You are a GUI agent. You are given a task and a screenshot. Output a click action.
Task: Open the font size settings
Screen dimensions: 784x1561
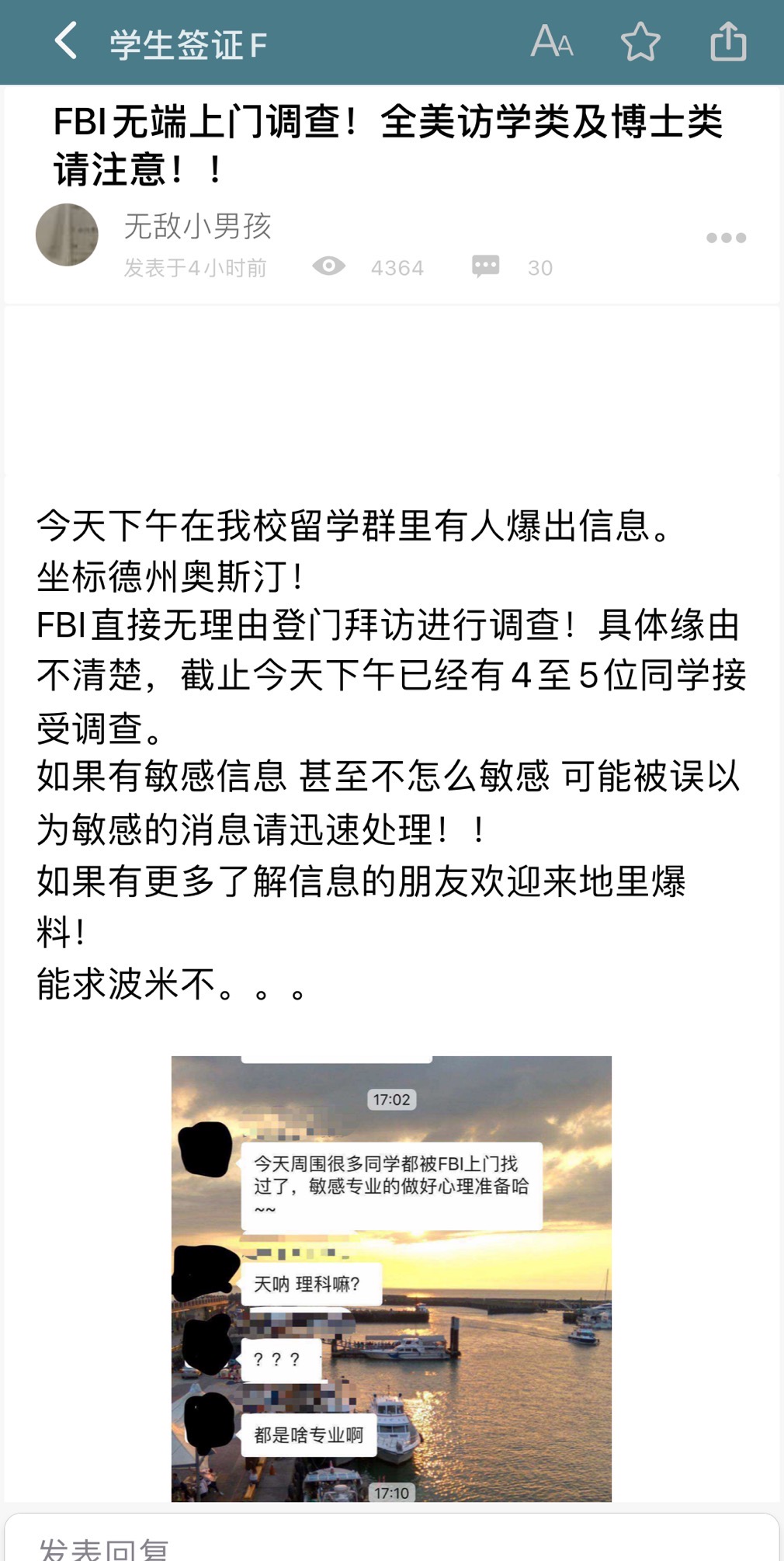click(552, 41)
